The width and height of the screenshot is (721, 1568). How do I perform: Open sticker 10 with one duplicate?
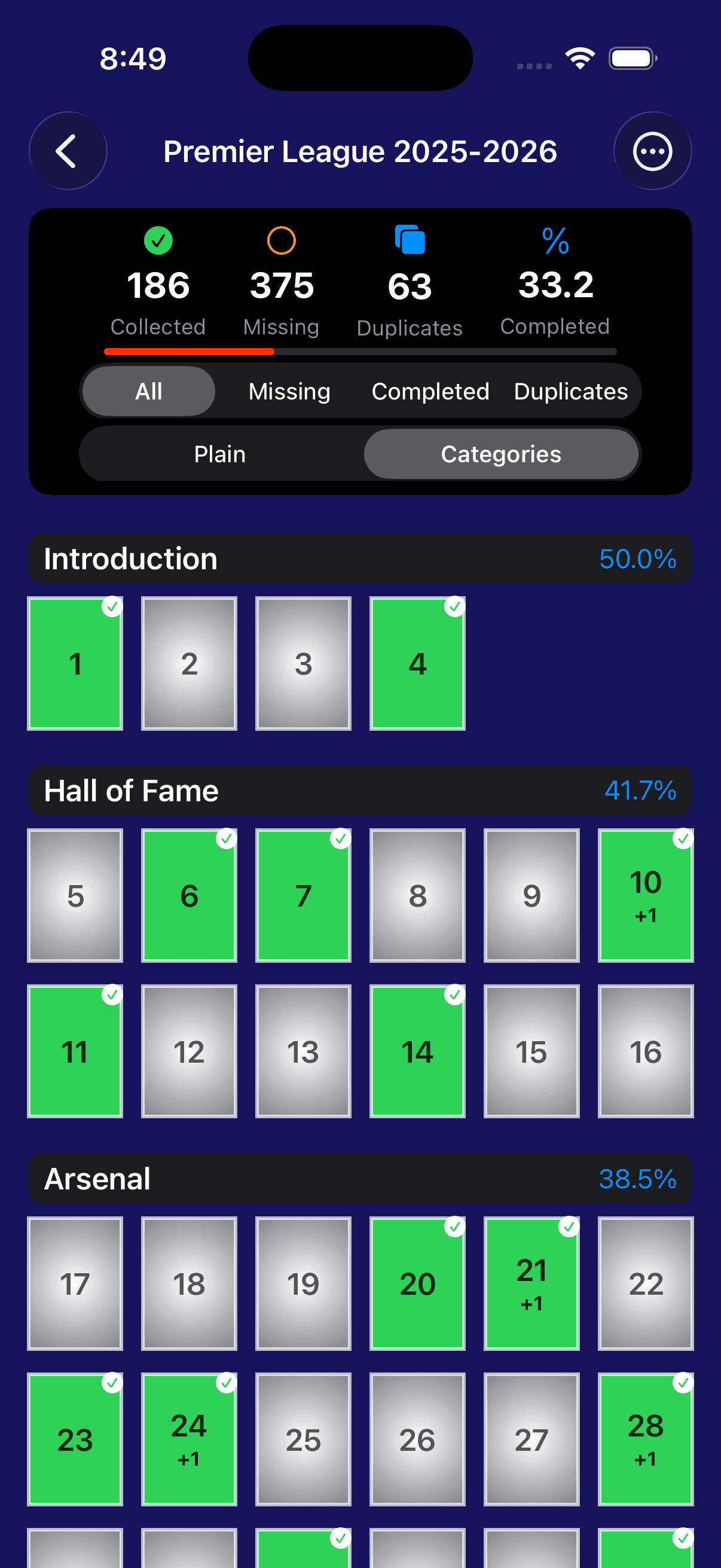[x=646, y=895]
